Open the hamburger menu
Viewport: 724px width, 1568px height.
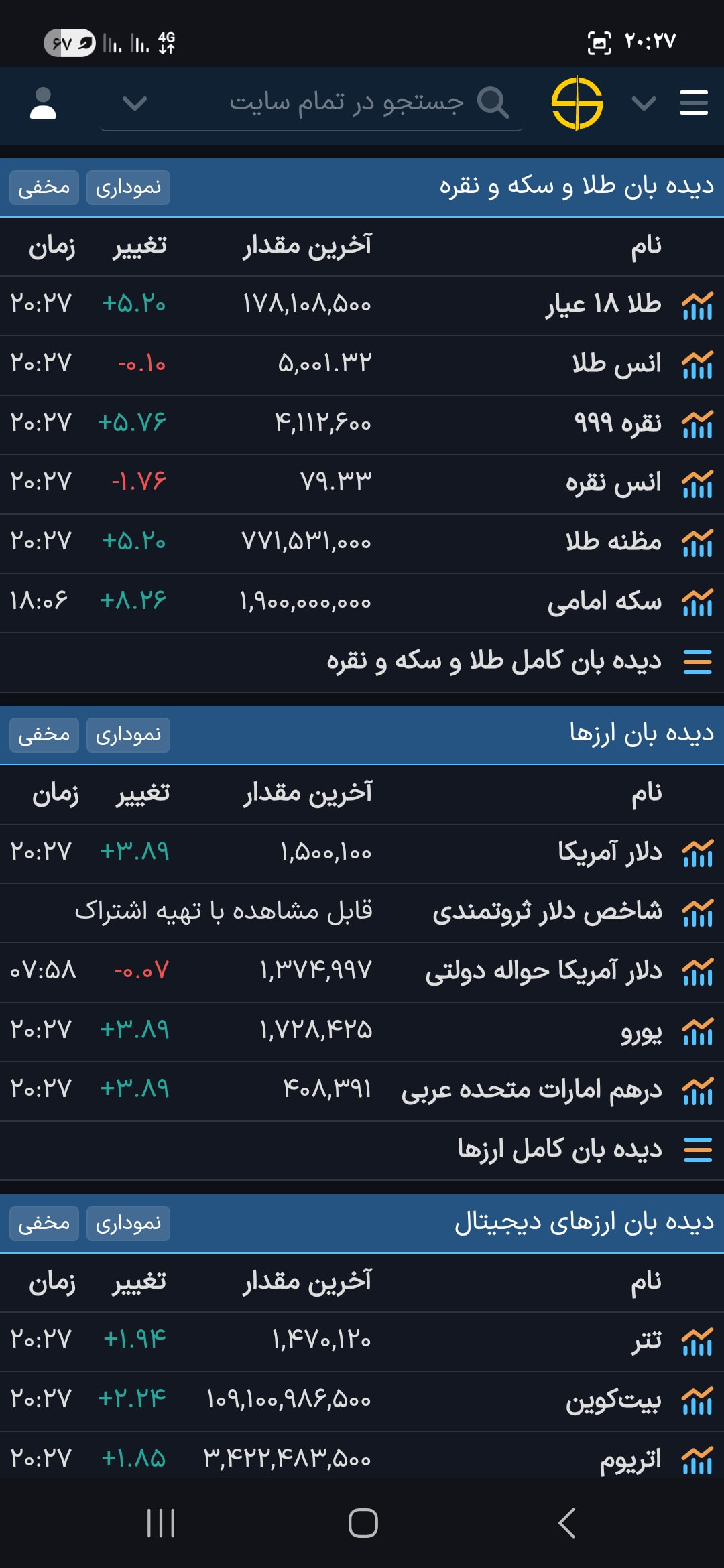693,103
